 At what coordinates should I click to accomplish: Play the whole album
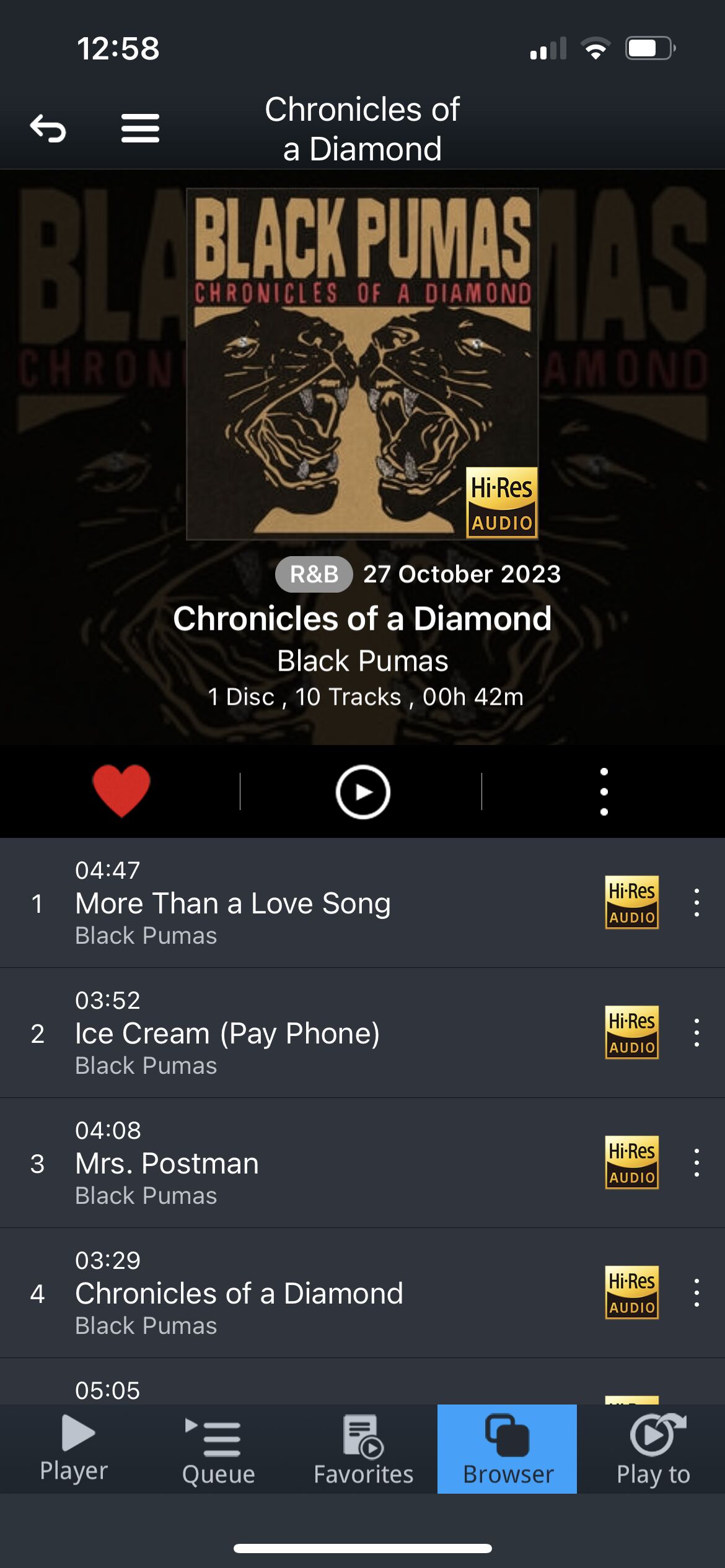(x=362, y=792)
